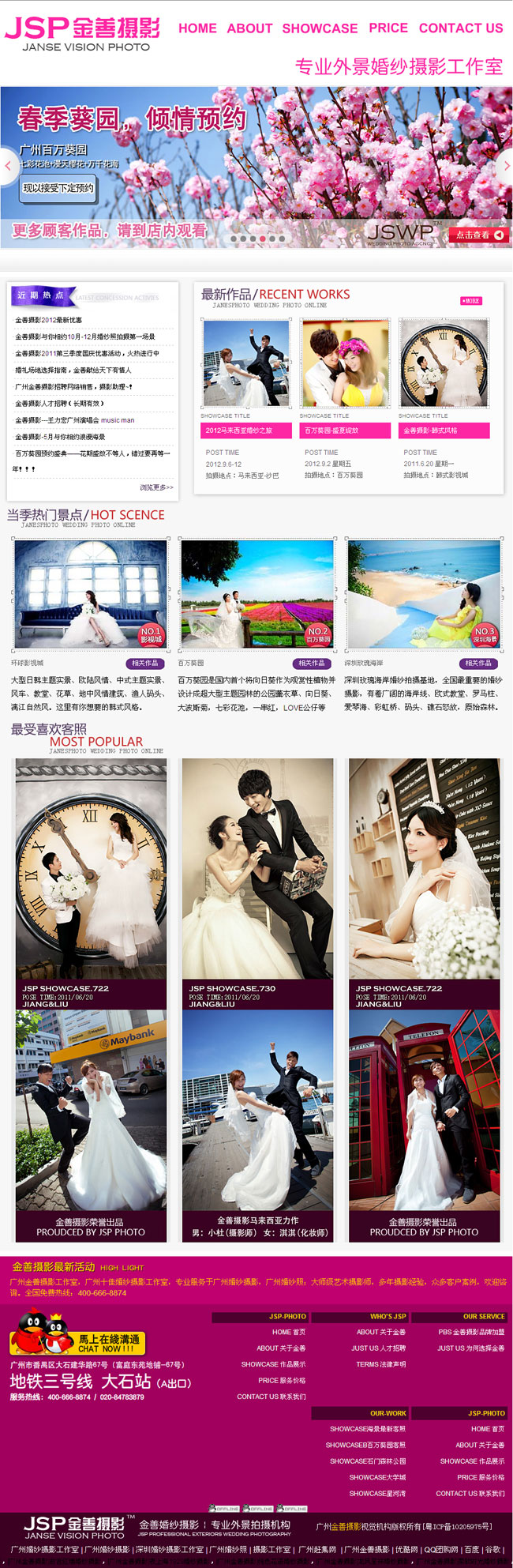
Task: Open the 百万葵园-盛夏绽放 showcase
Action: tap(346, 431)
